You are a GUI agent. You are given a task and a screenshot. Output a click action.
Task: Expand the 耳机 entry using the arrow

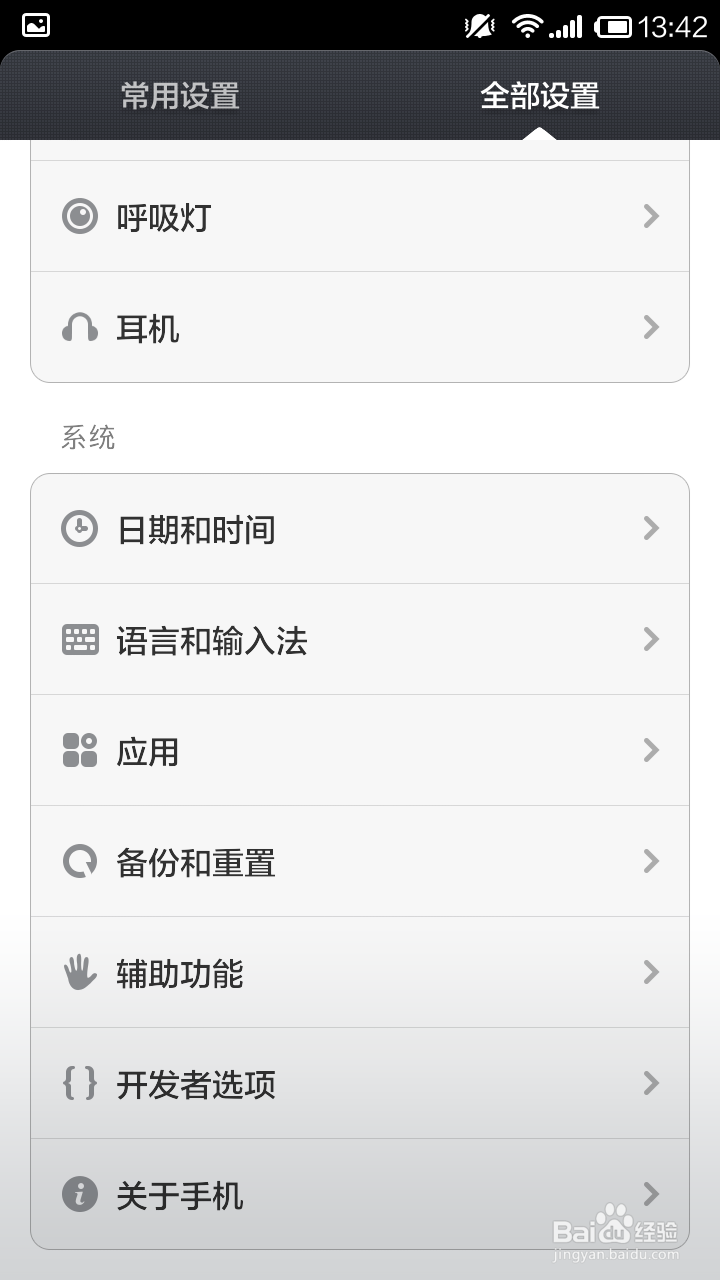(x=650, y=327)
